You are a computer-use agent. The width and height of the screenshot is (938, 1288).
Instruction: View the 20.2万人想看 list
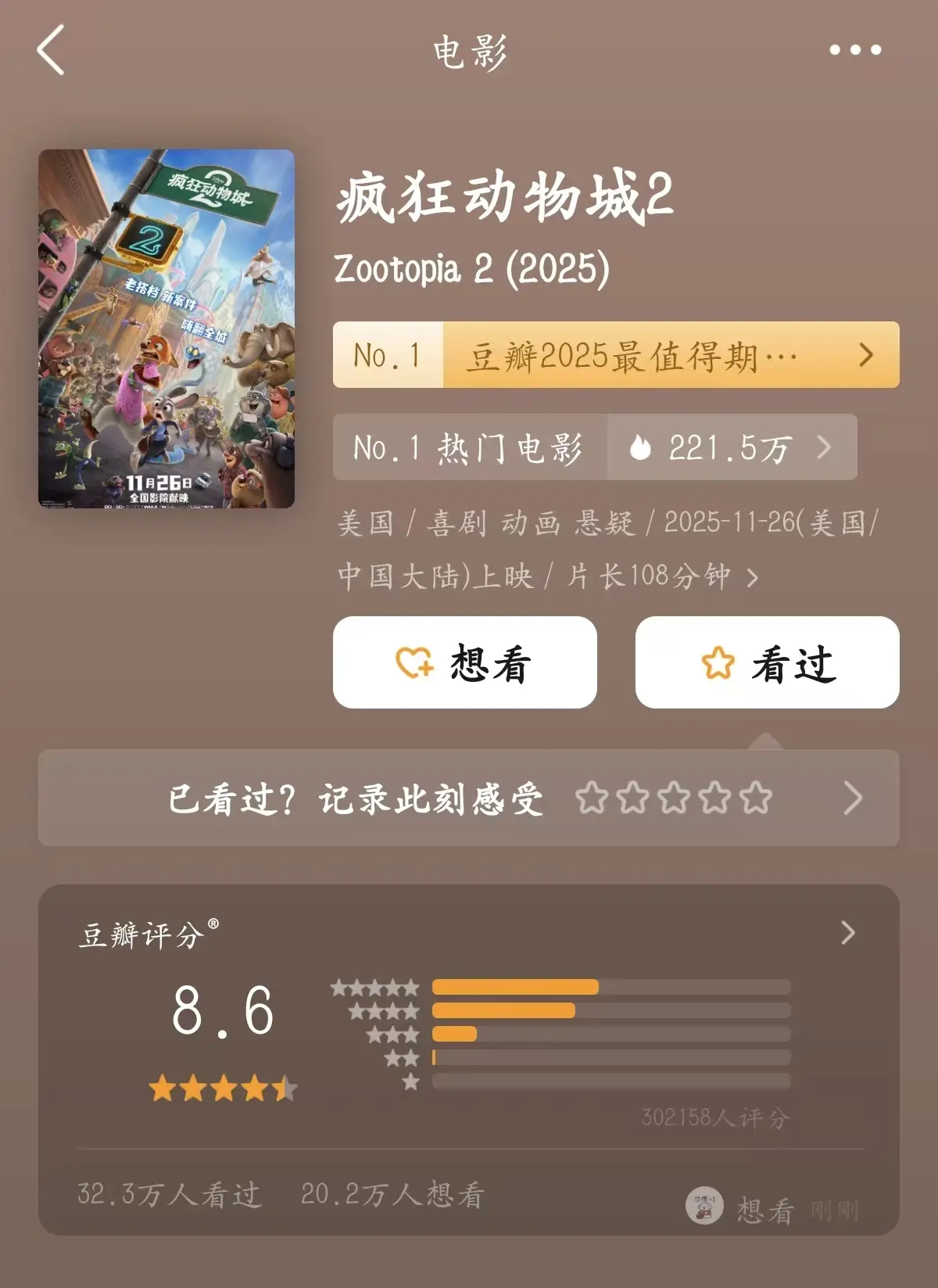click(392, 1194)
